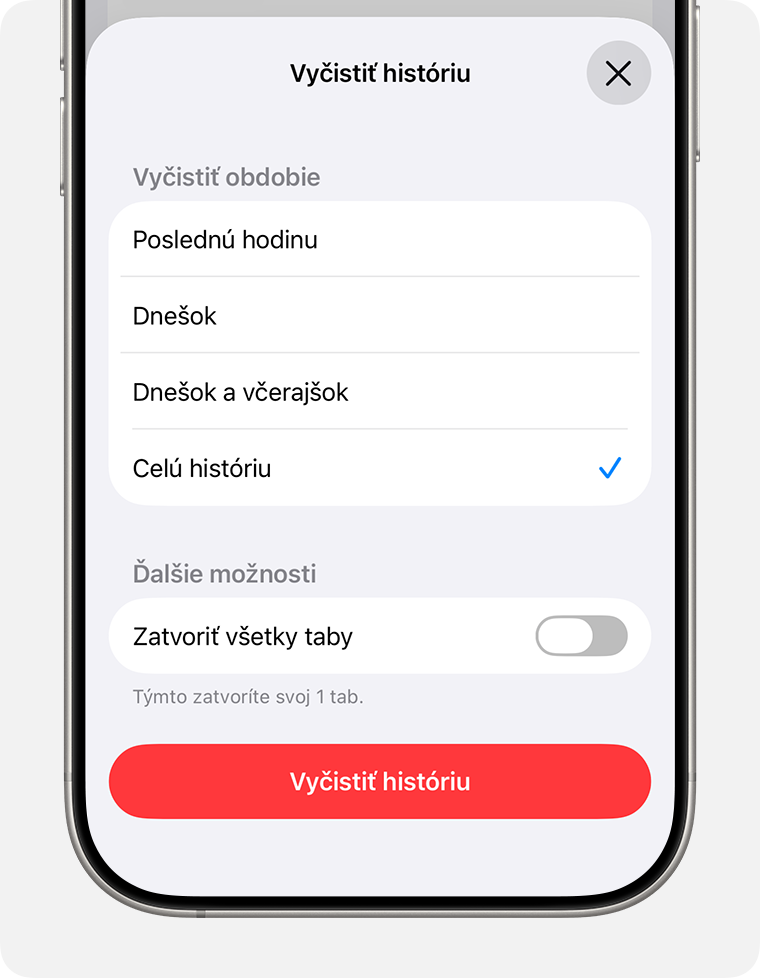Enable Zatvoriť všetky taby switch
Screen dimensions: 760x978
point(581,636)
